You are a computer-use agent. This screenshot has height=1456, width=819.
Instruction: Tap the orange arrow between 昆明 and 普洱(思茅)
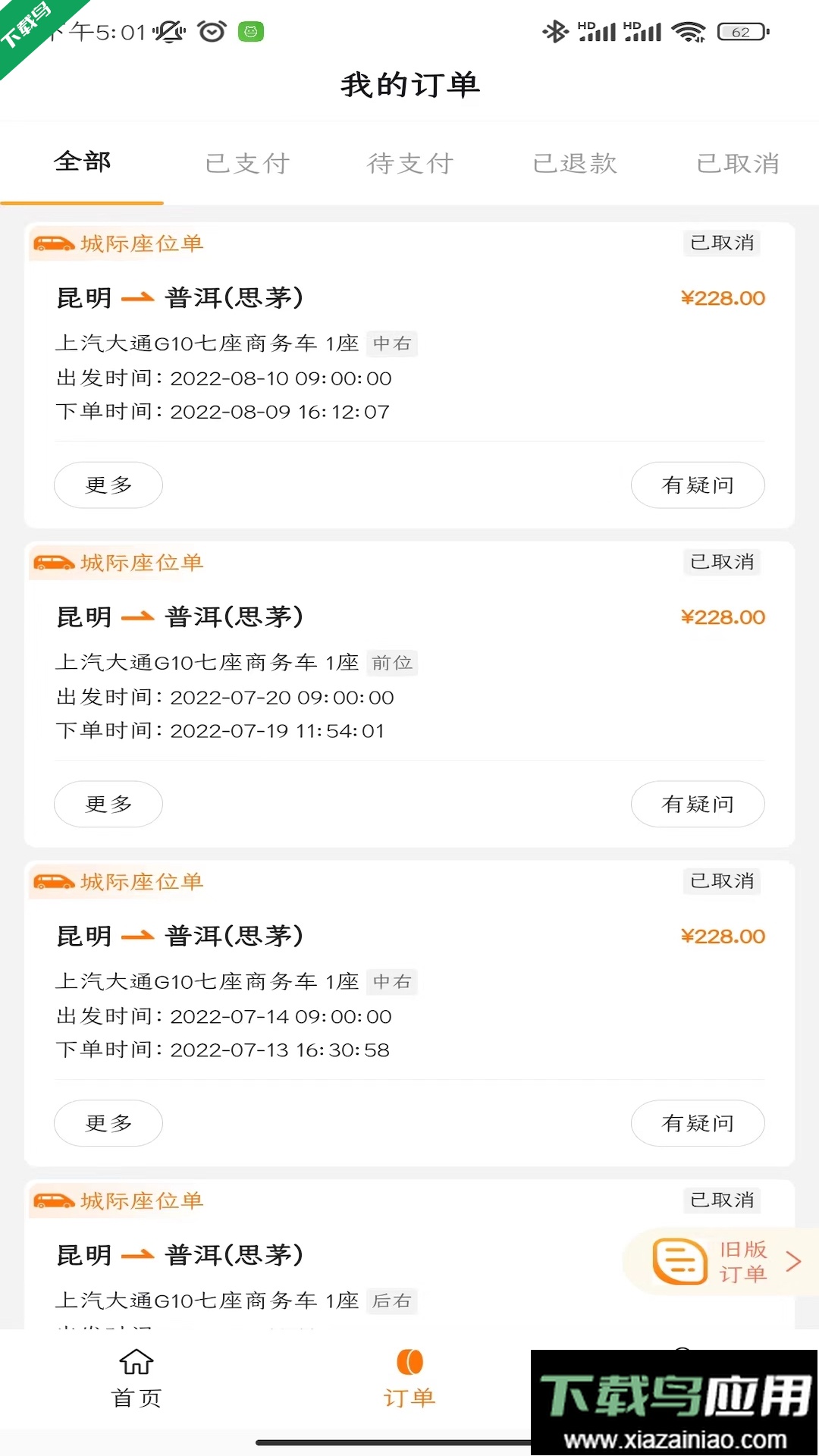click(136, 297)
